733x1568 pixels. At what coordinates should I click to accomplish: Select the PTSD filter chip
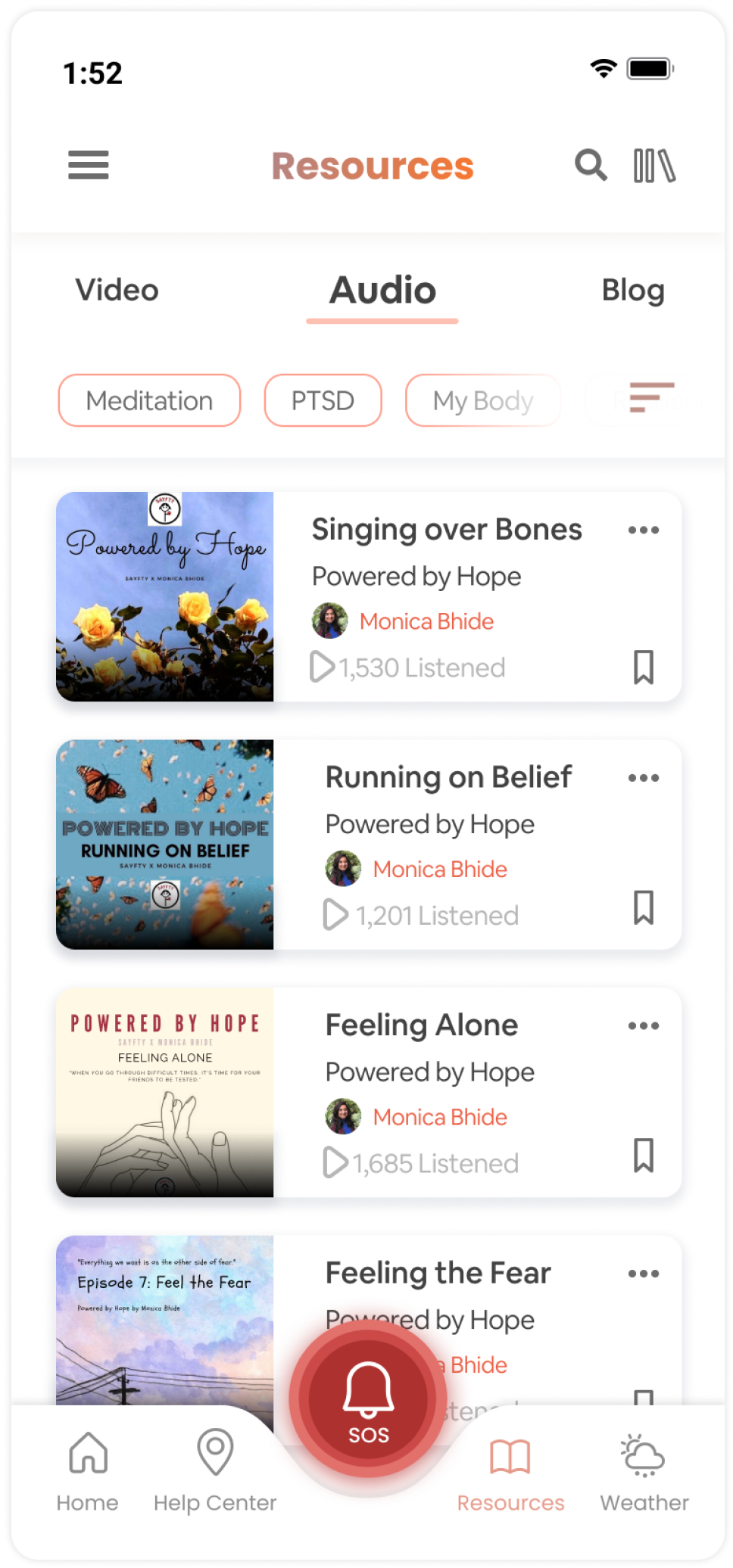tap(323, 400)
